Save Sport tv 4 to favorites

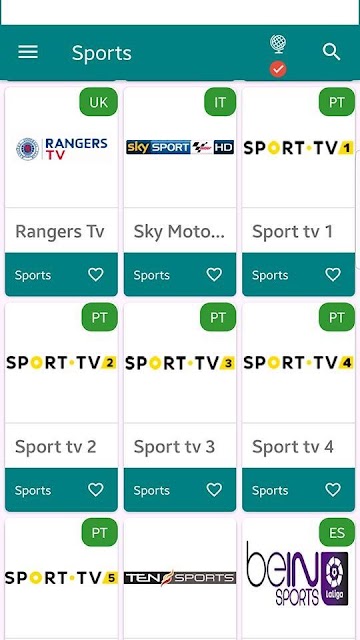[x=333, y=490]
